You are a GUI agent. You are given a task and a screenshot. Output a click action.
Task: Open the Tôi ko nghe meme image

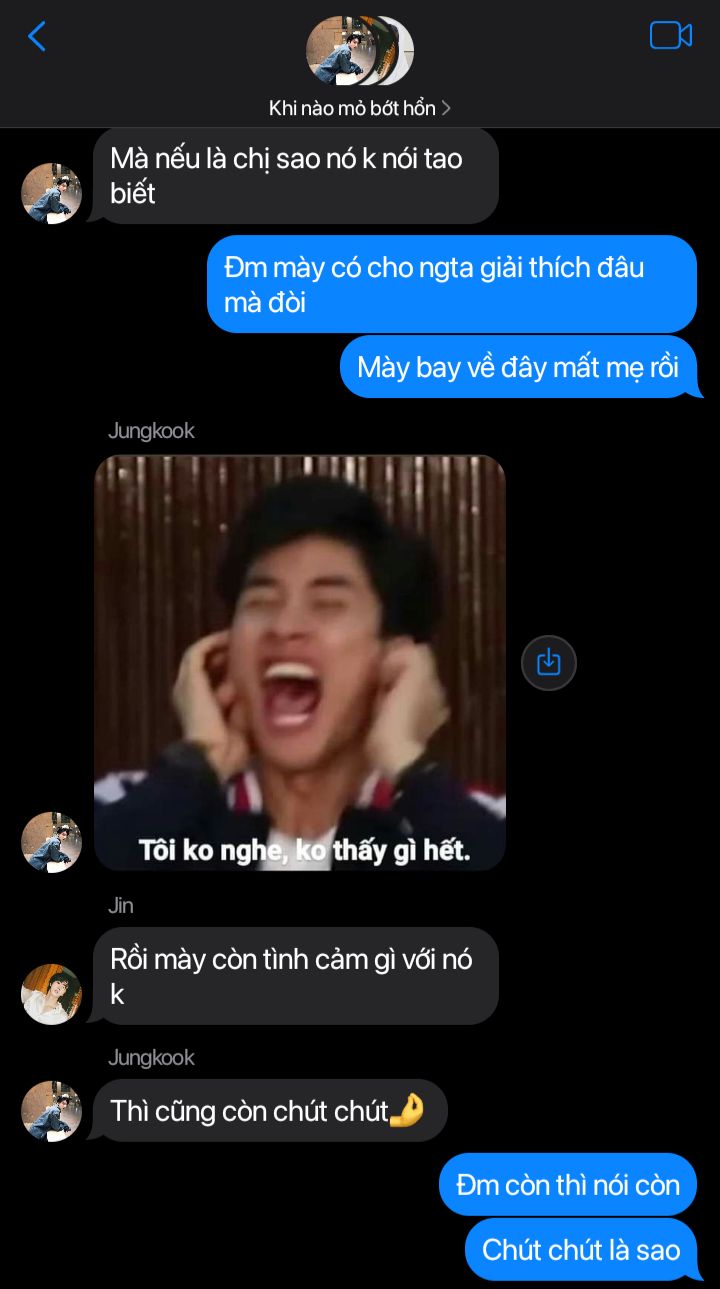(299, 662)
